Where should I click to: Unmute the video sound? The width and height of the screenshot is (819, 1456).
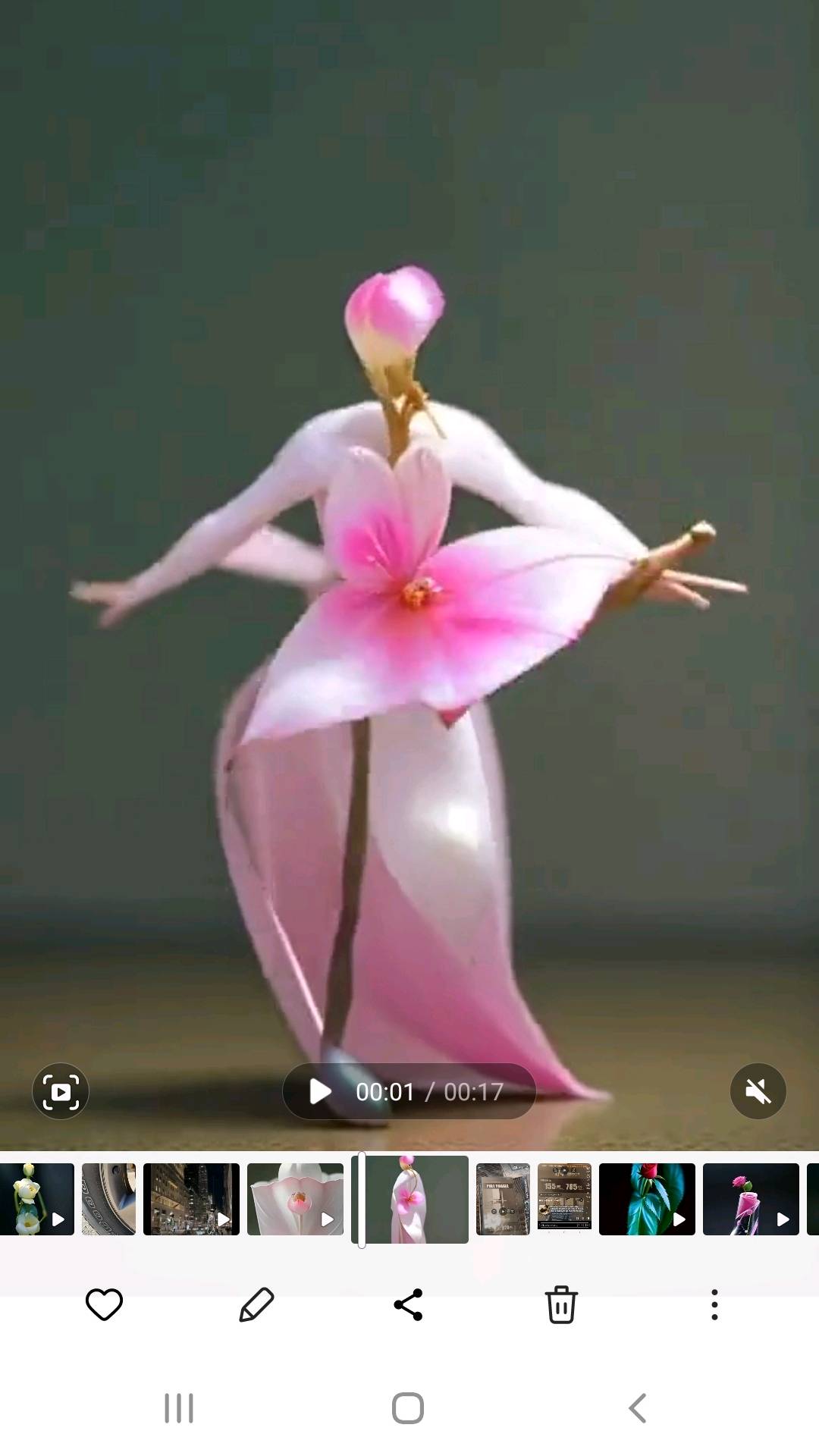pos(758,1091)
